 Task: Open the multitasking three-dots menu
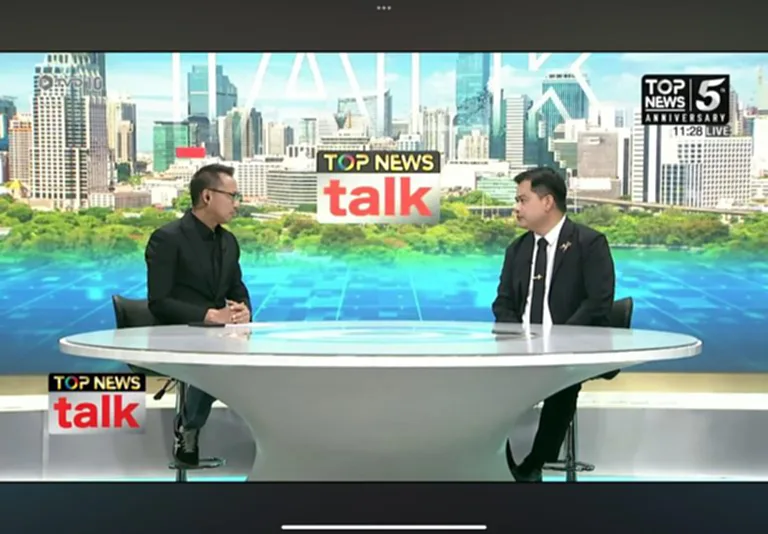(x=384, y=7)
